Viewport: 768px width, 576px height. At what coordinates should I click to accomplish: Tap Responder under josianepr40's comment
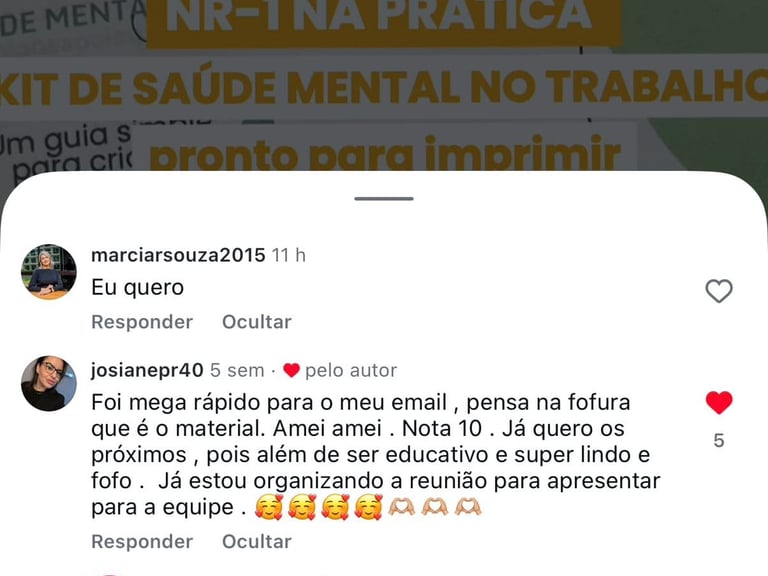point(142,541)
